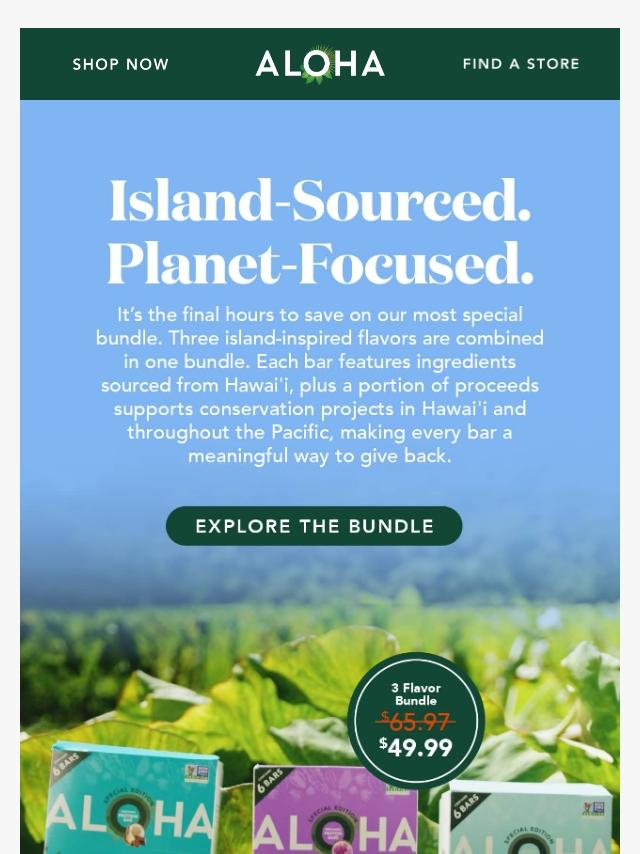
Task: Tap the Explore the Bundle button
Action: point(314,526)
